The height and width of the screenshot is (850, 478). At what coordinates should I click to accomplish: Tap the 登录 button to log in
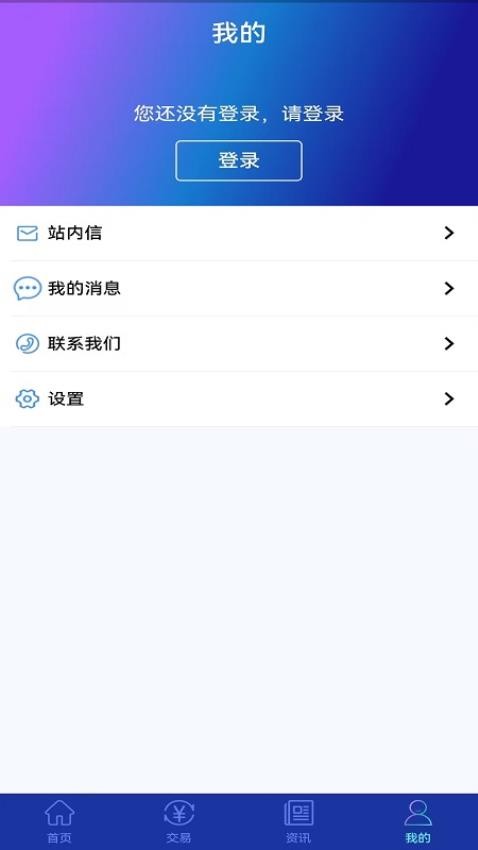[238, 160]
